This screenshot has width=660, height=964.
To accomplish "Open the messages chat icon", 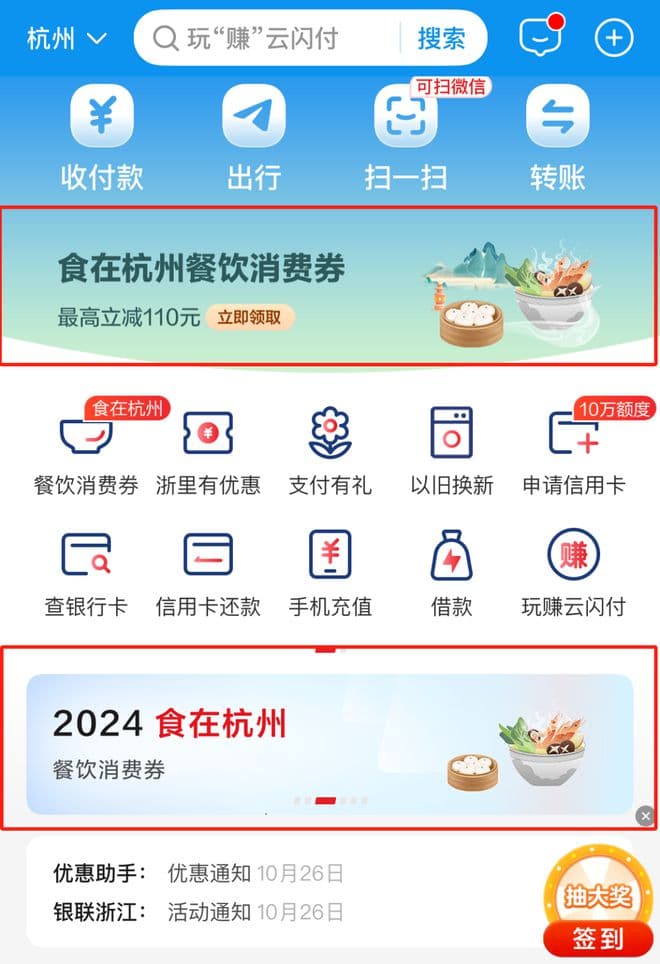I will pyautogui.click(x=541, y=38).
